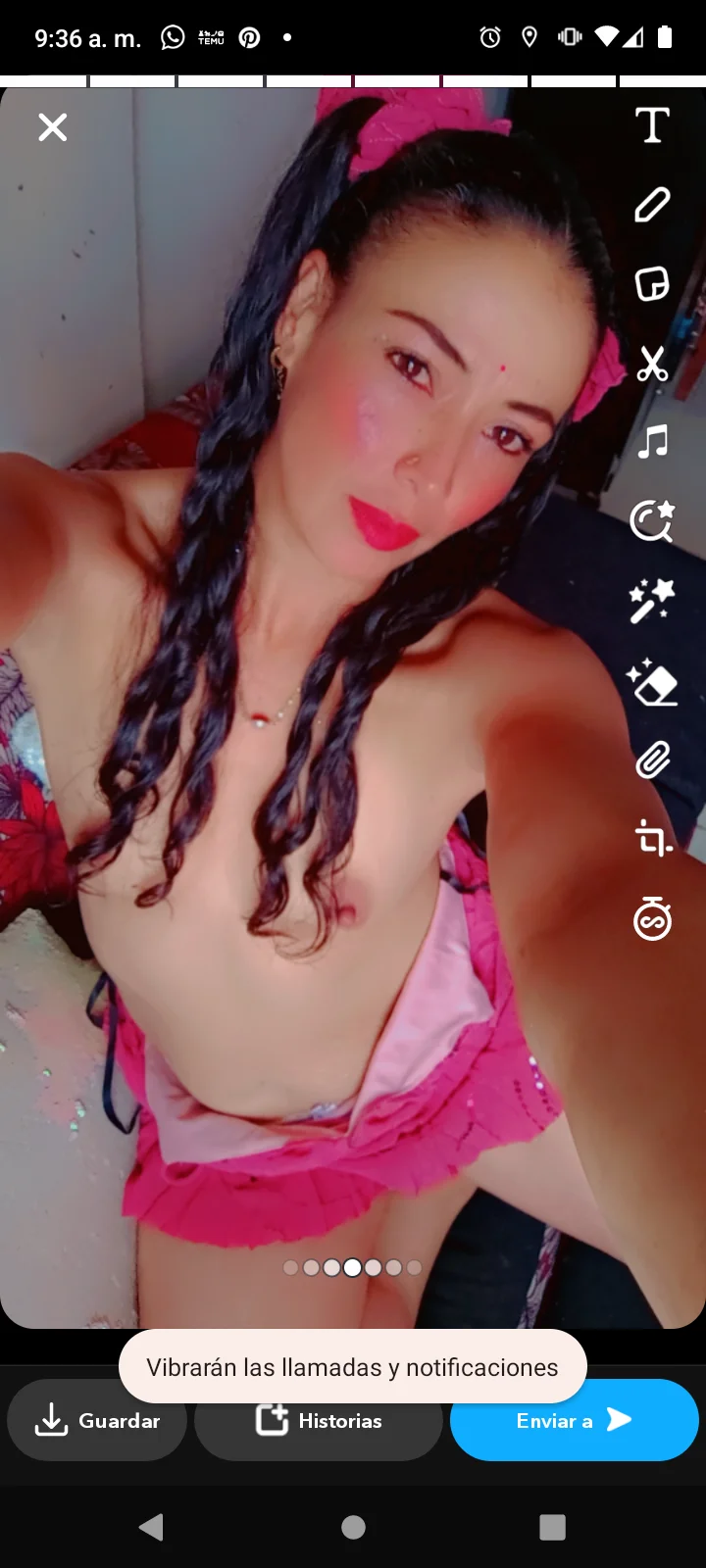Close the snap editor with the X
The width and height of the screenshot is (706, 1568).
[x=53, y=127]
